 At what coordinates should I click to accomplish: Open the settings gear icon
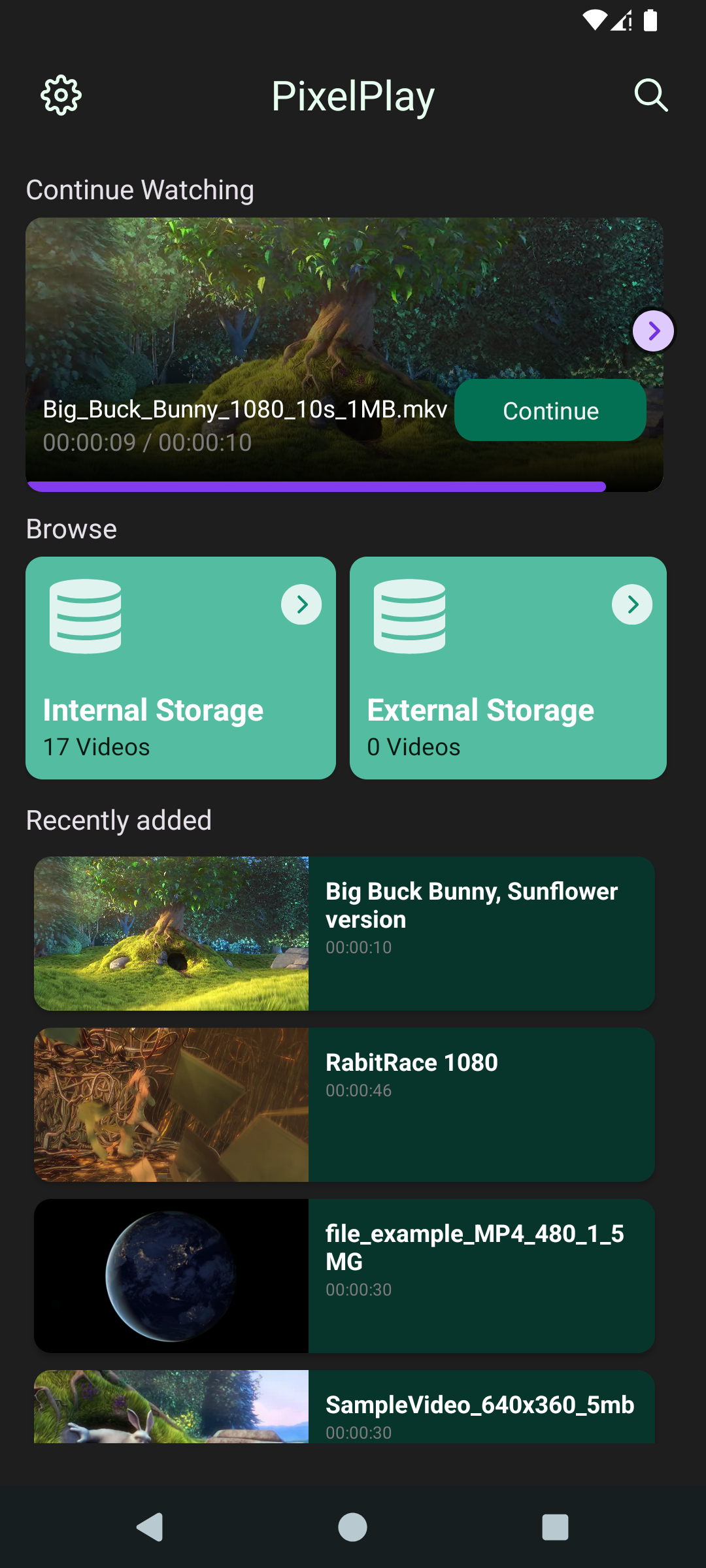61,95
